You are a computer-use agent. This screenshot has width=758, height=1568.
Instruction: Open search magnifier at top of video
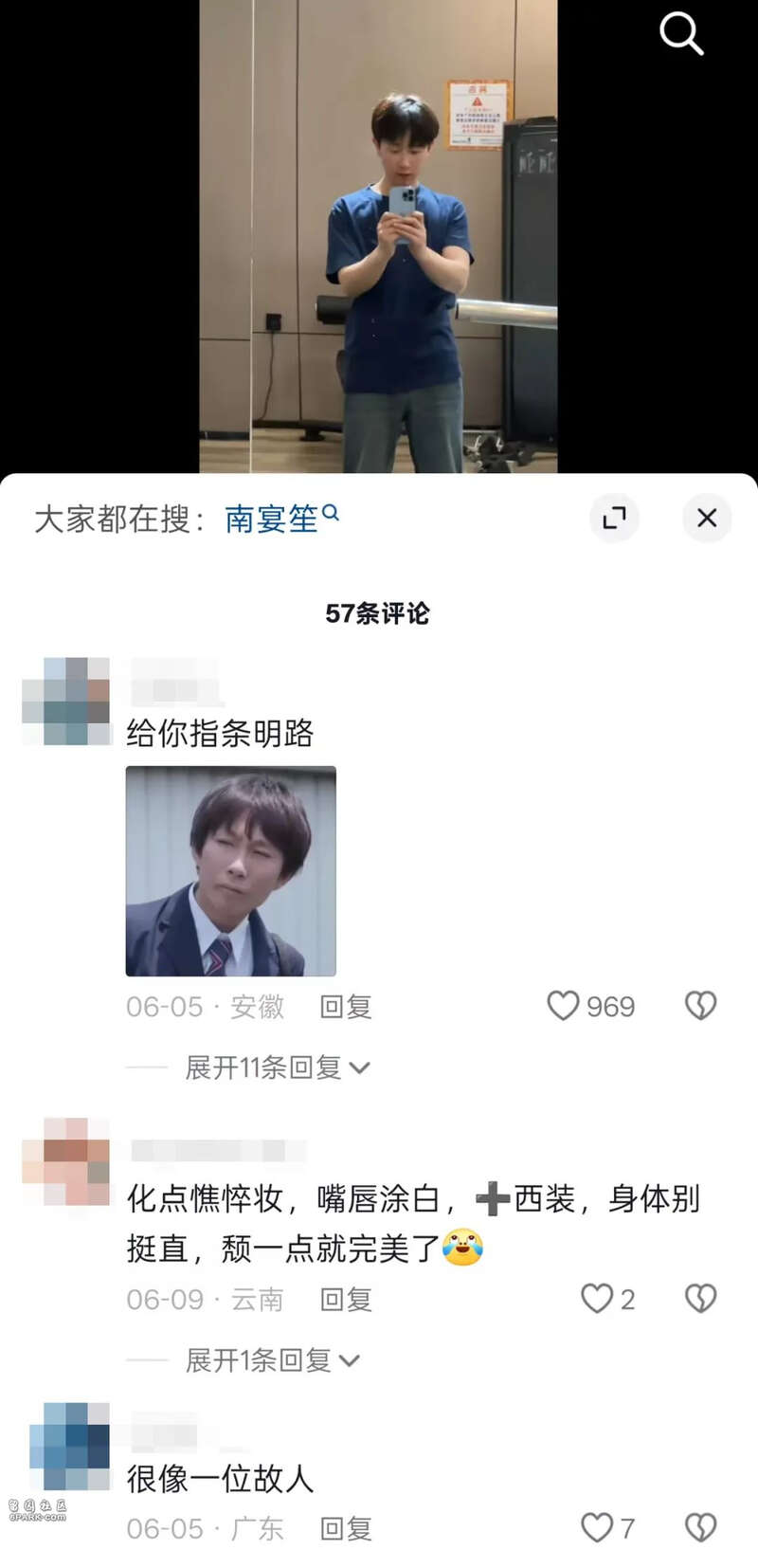pos(680,34)
